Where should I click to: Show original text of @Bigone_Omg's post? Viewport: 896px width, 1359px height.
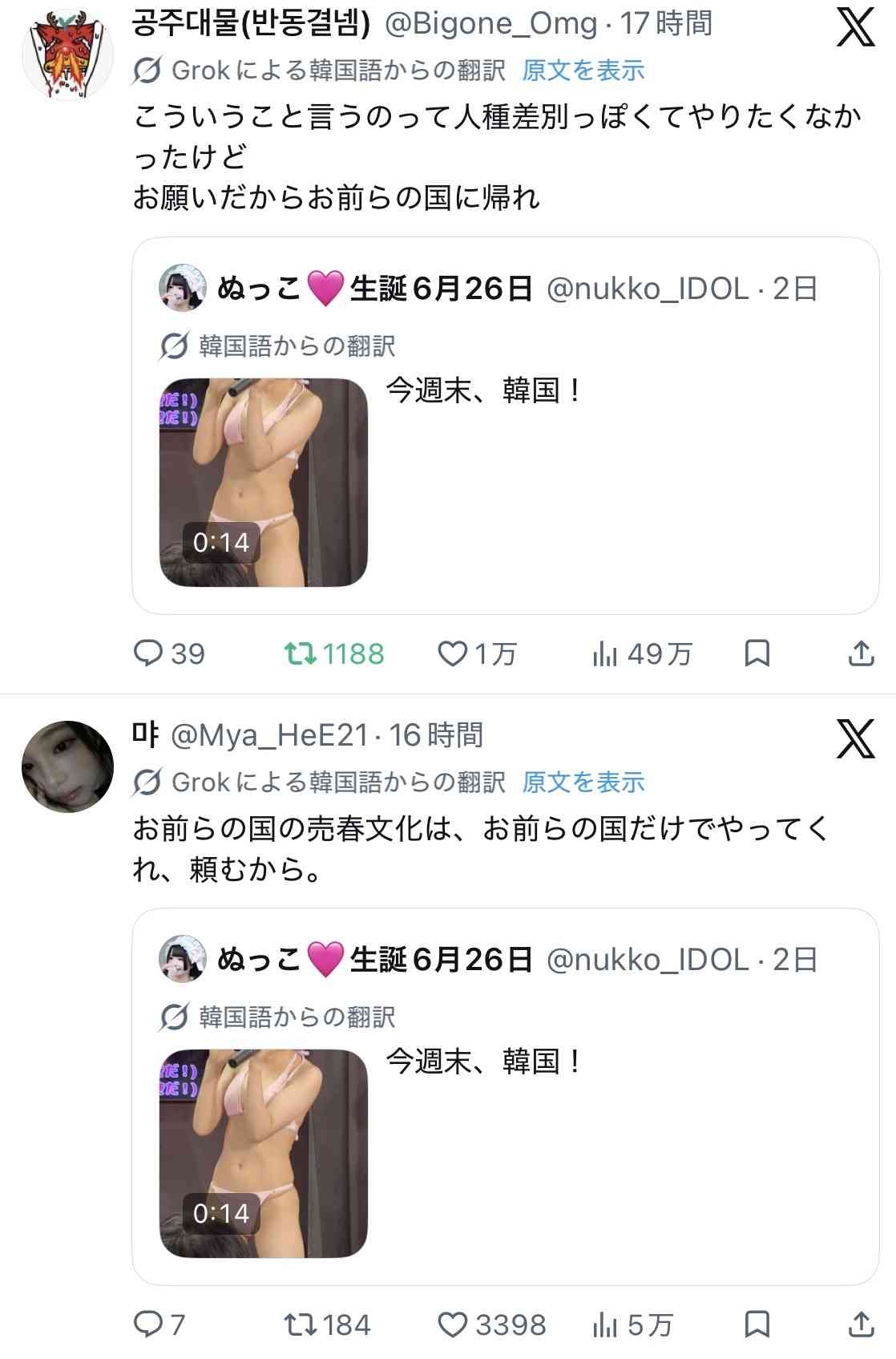tap(583, 71)
